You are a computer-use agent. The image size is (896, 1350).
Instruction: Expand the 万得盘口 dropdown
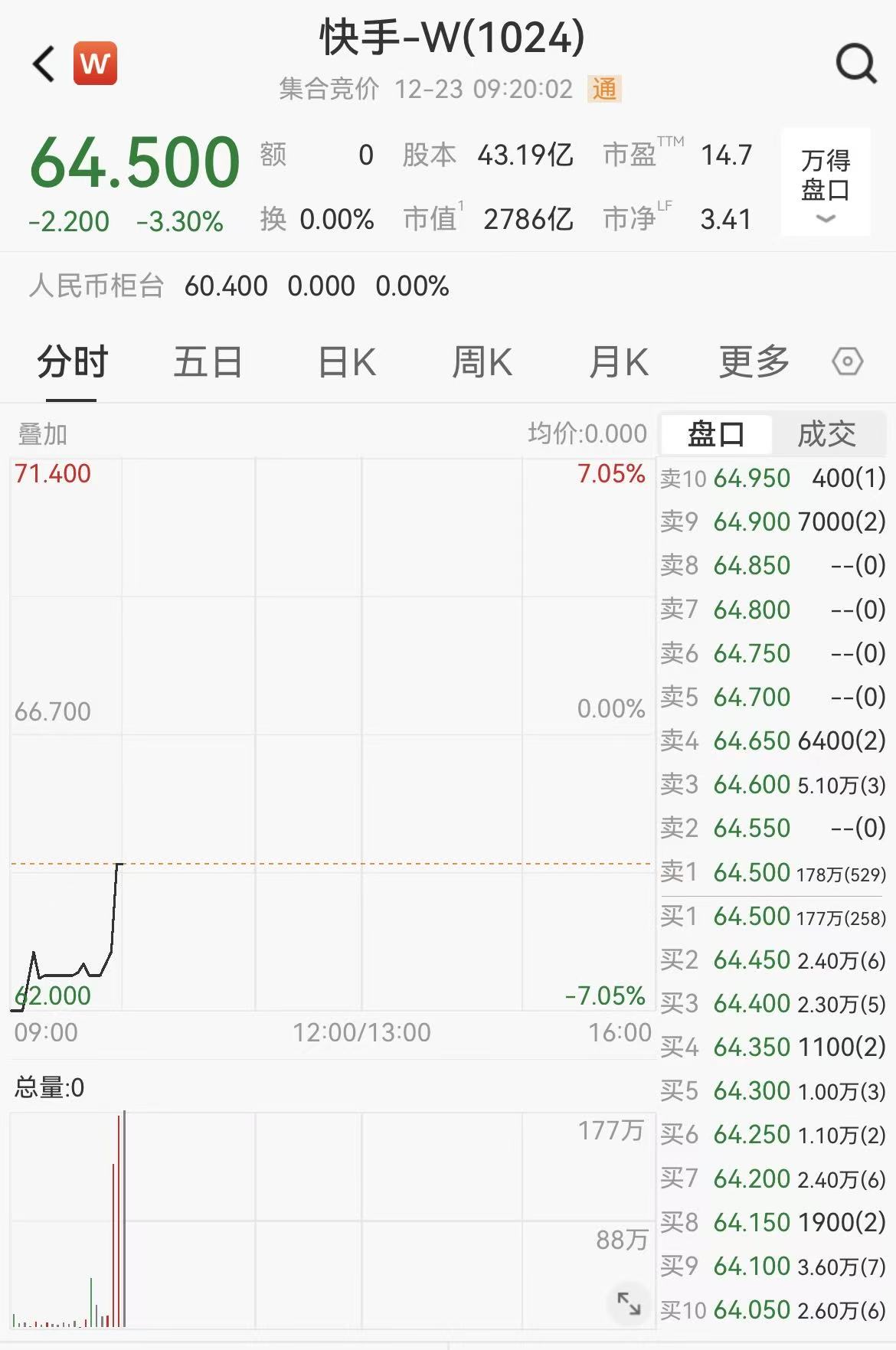pos(826,184)
